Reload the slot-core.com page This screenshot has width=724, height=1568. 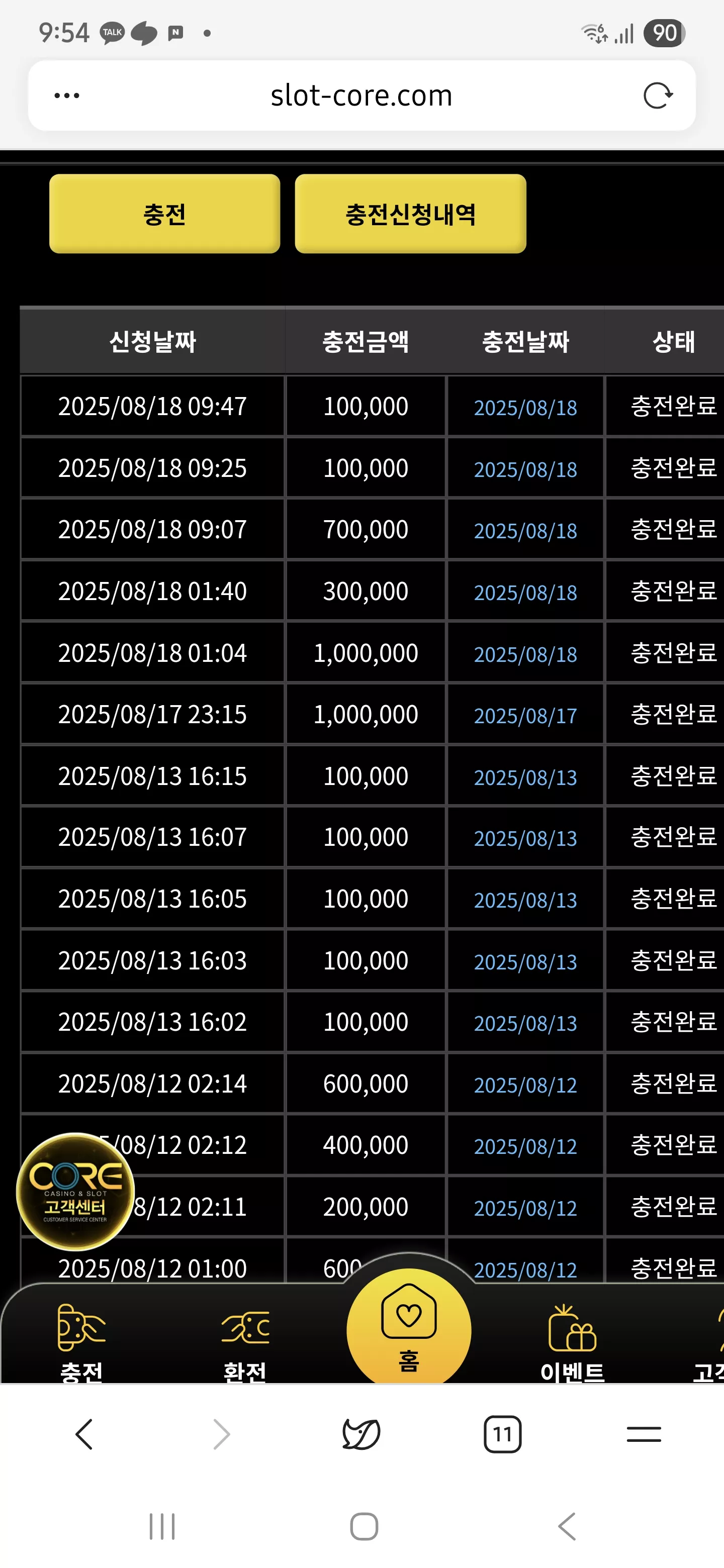pyautogui.click(x=658, y=95)
